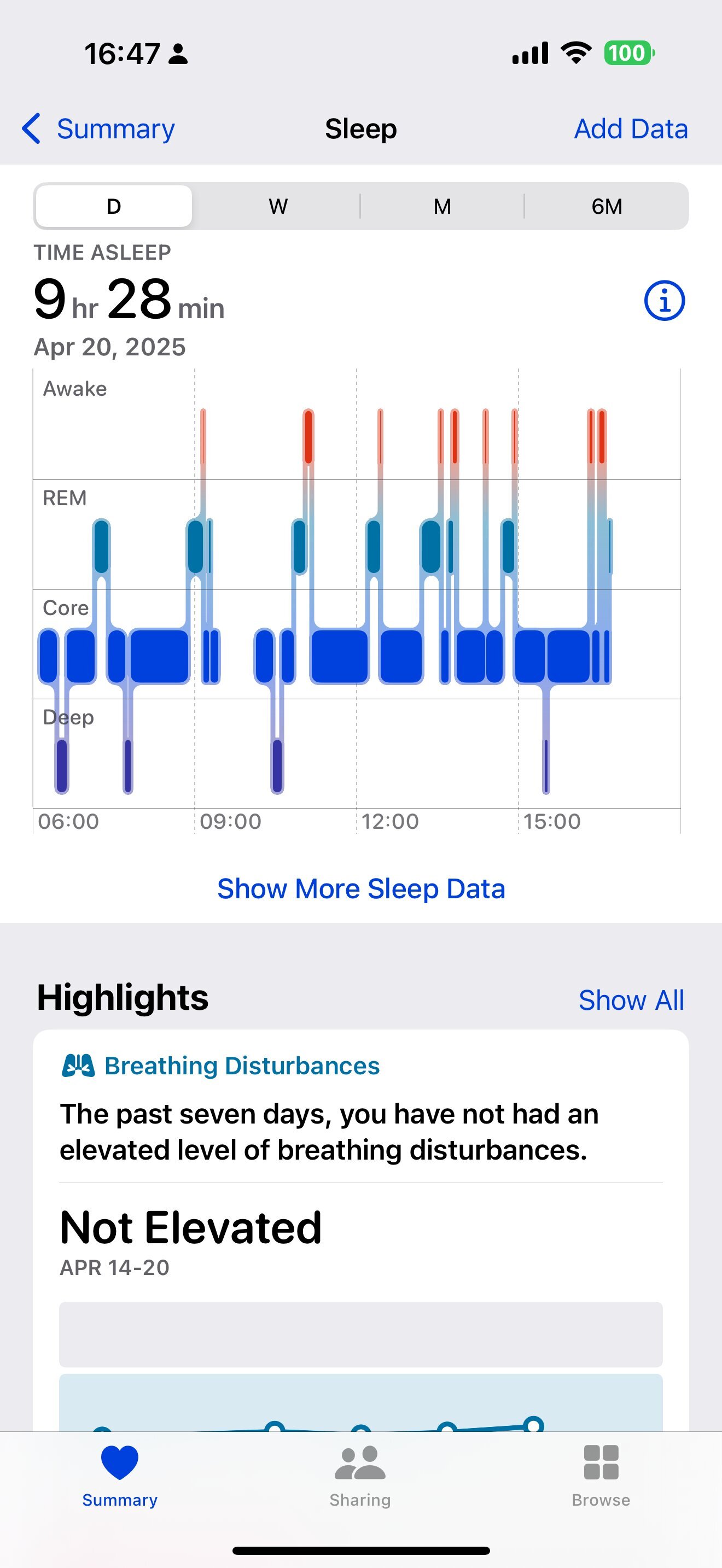722x1568 pixels.
Task: Switch to the Browse tab
Action: [x=601, y=1473]
